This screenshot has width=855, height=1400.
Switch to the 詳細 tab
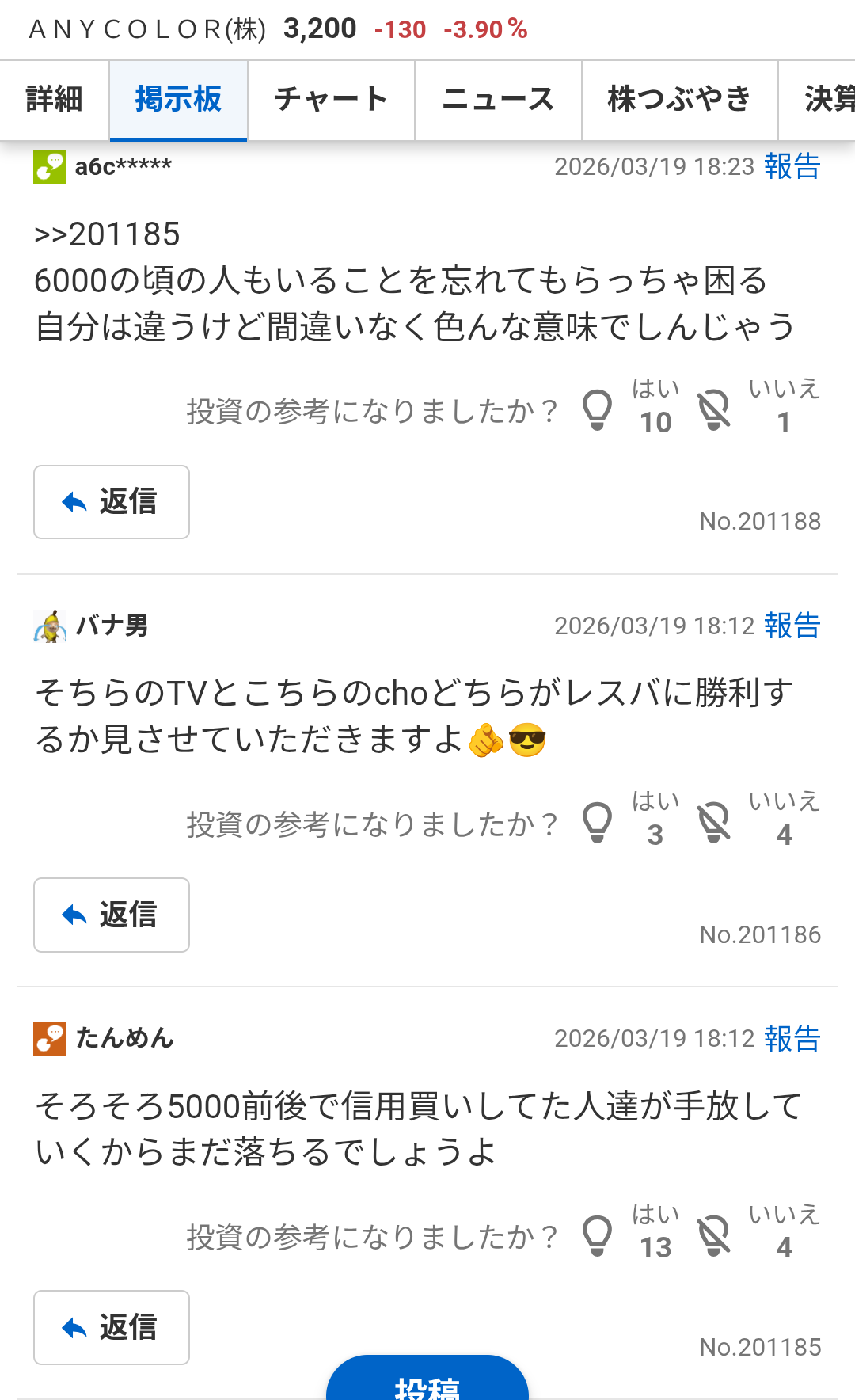[x=54, y=100]
